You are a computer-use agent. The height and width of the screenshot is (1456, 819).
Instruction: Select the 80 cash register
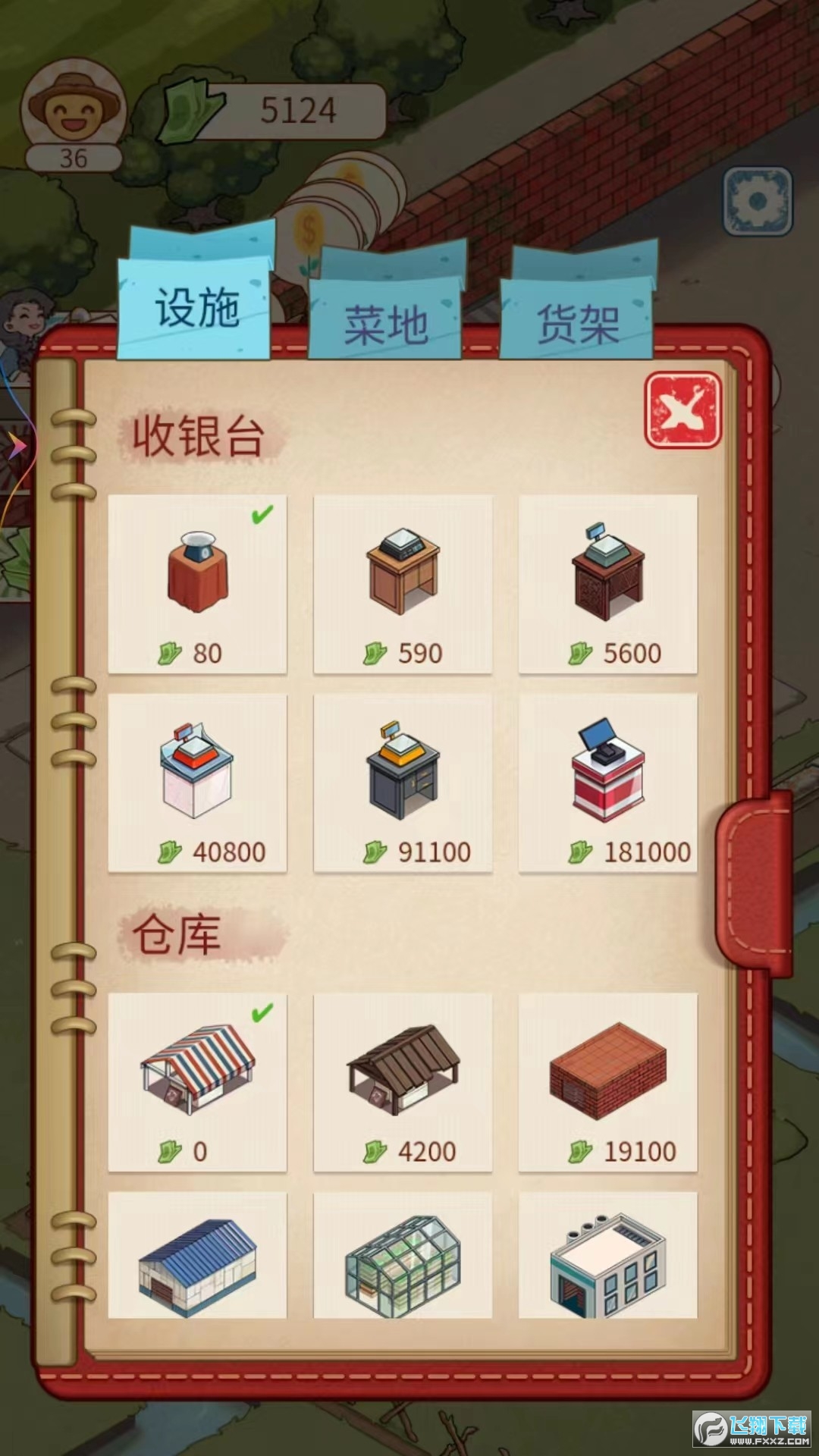[197, 584]
